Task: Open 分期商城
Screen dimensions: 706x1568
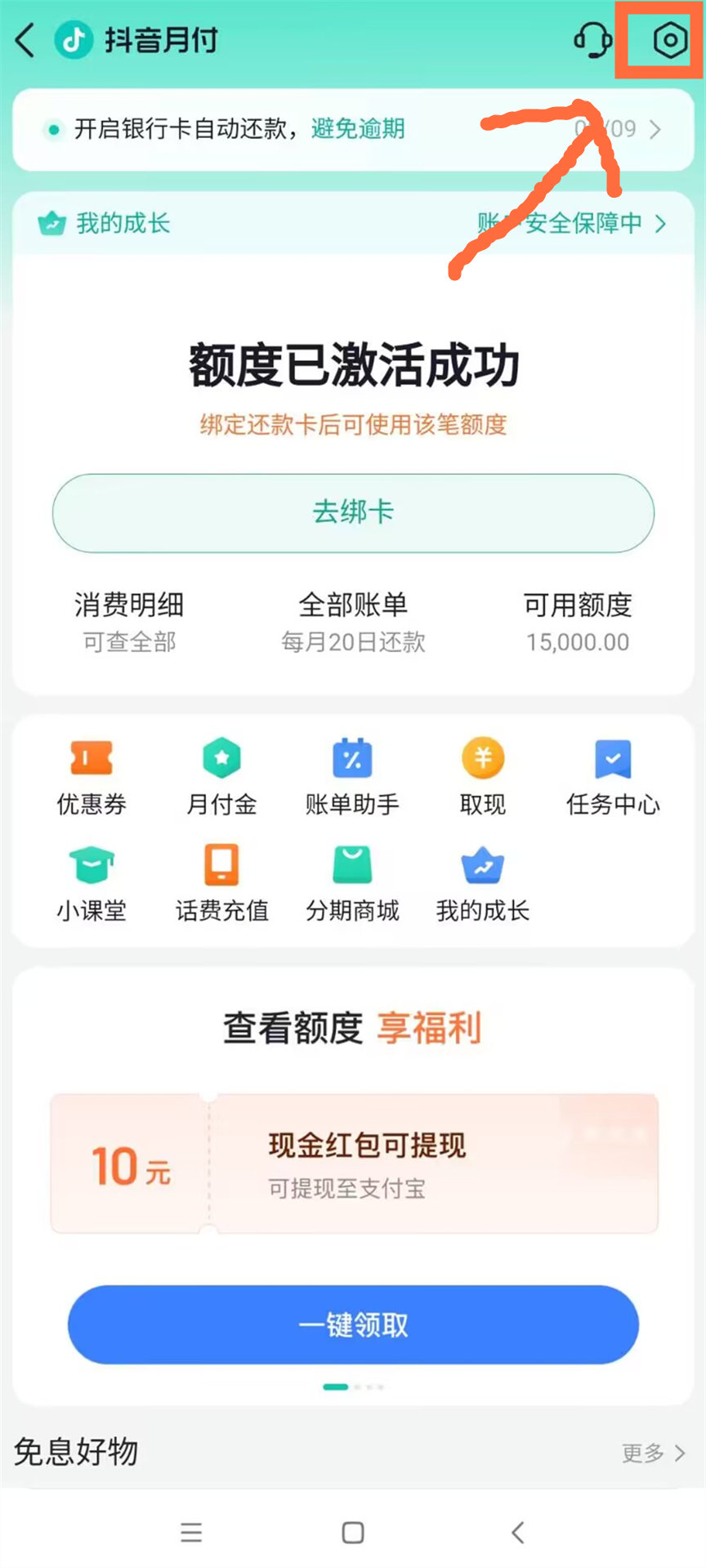Action: [x=352, y=882]
